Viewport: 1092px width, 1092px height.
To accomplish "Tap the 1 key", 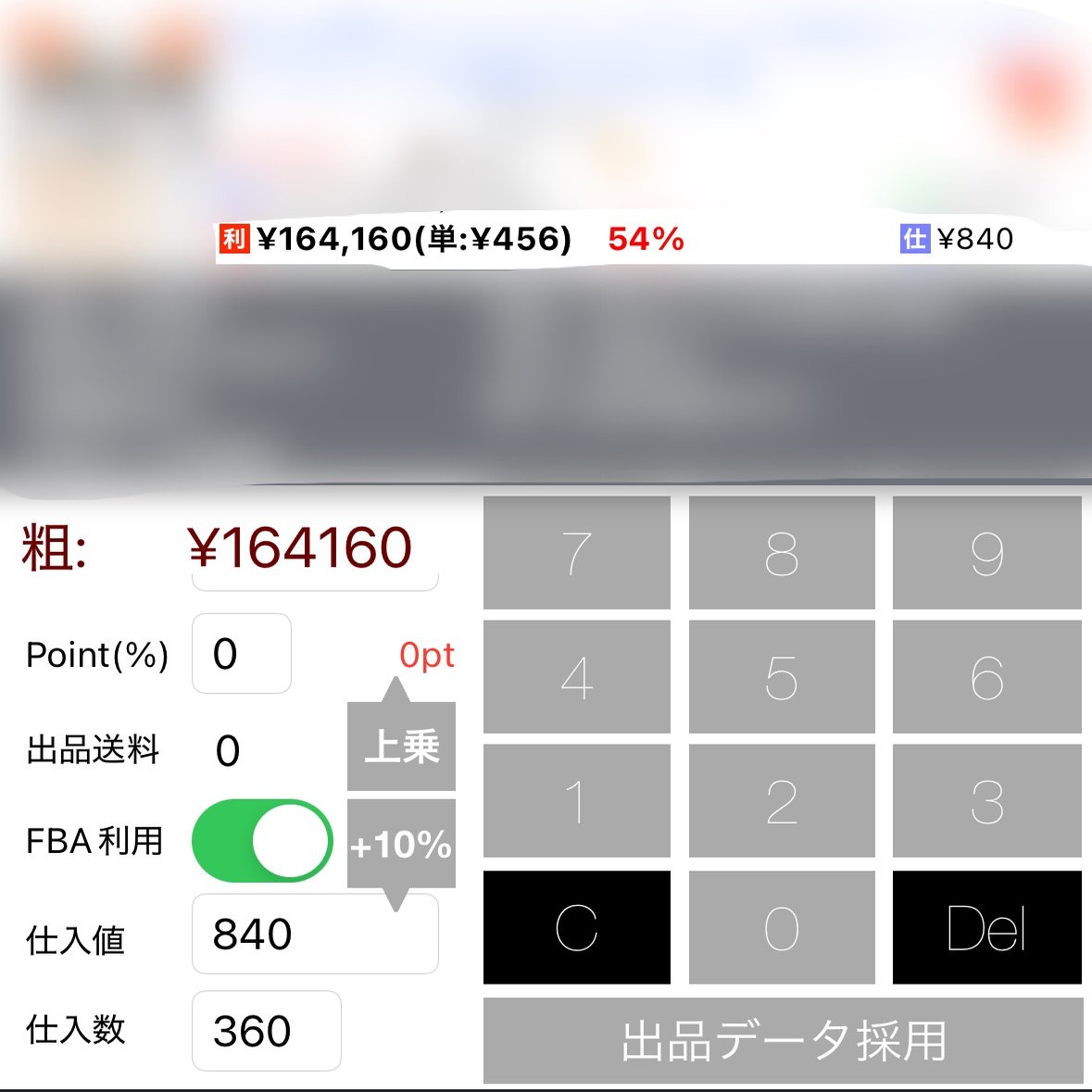I will click(x=576, y=801).
